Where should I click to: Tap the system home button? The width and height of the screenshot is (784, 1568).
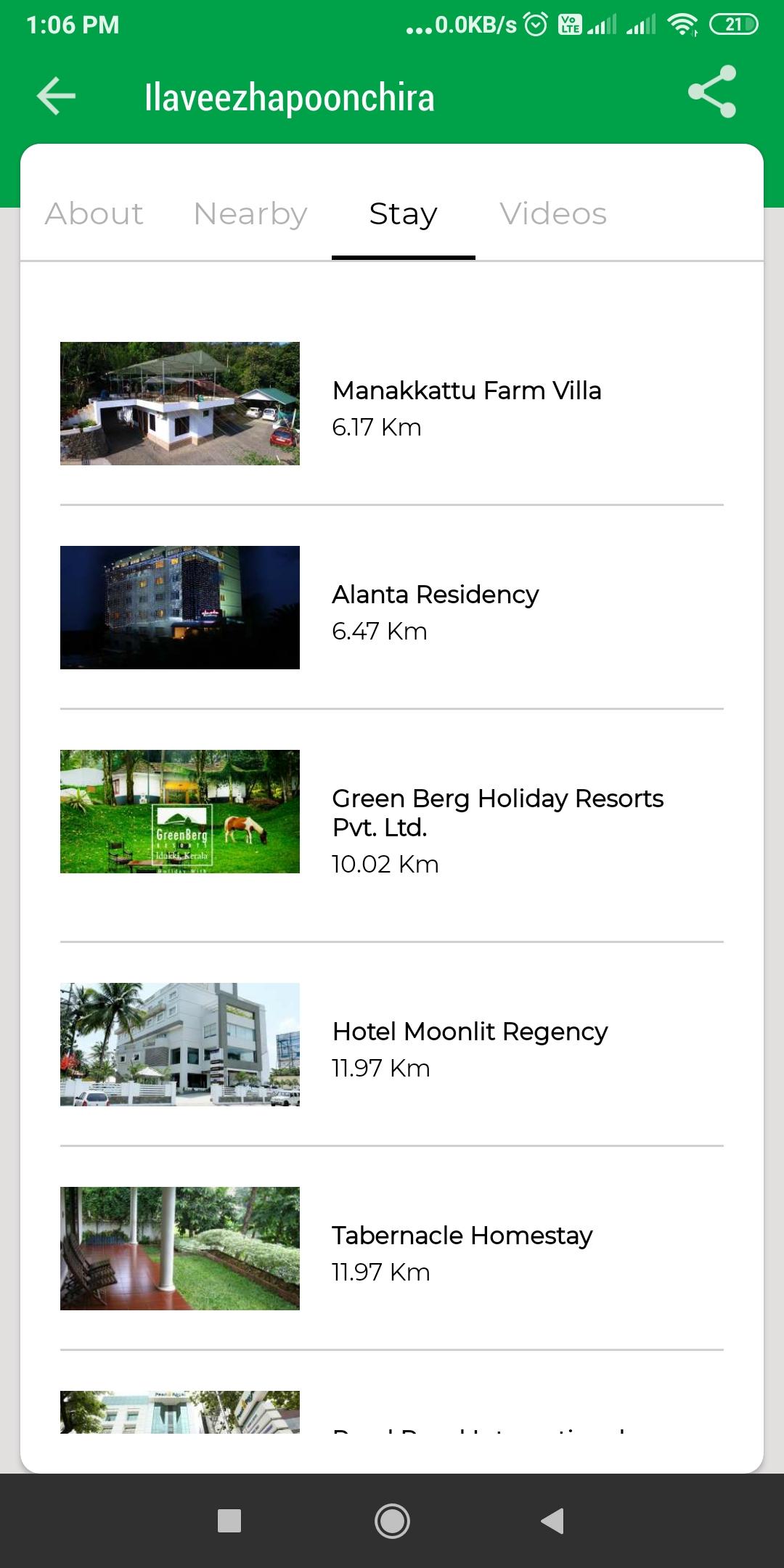click(x=392, y=1521)
